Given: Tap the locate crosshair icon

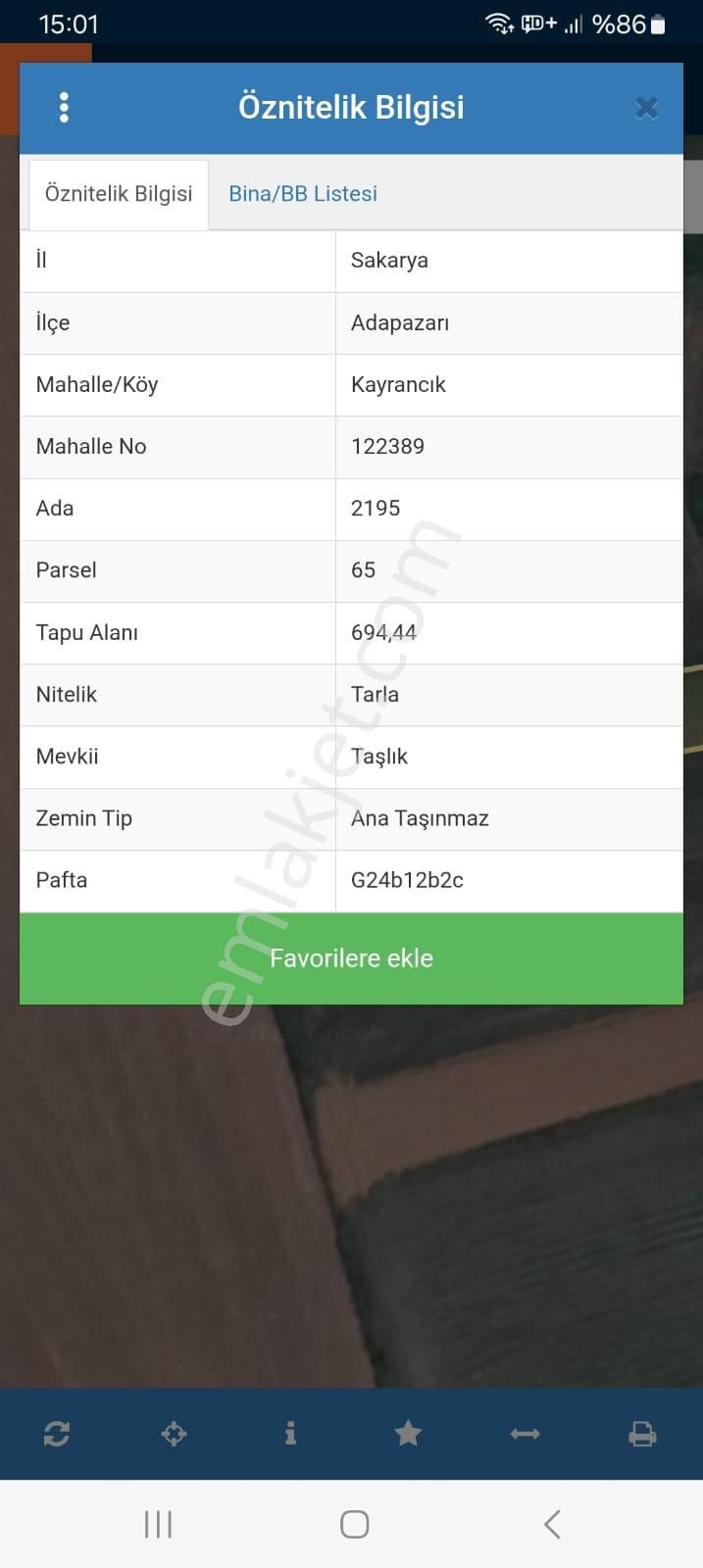Looking at the screenshot, I should point(174,1434).
